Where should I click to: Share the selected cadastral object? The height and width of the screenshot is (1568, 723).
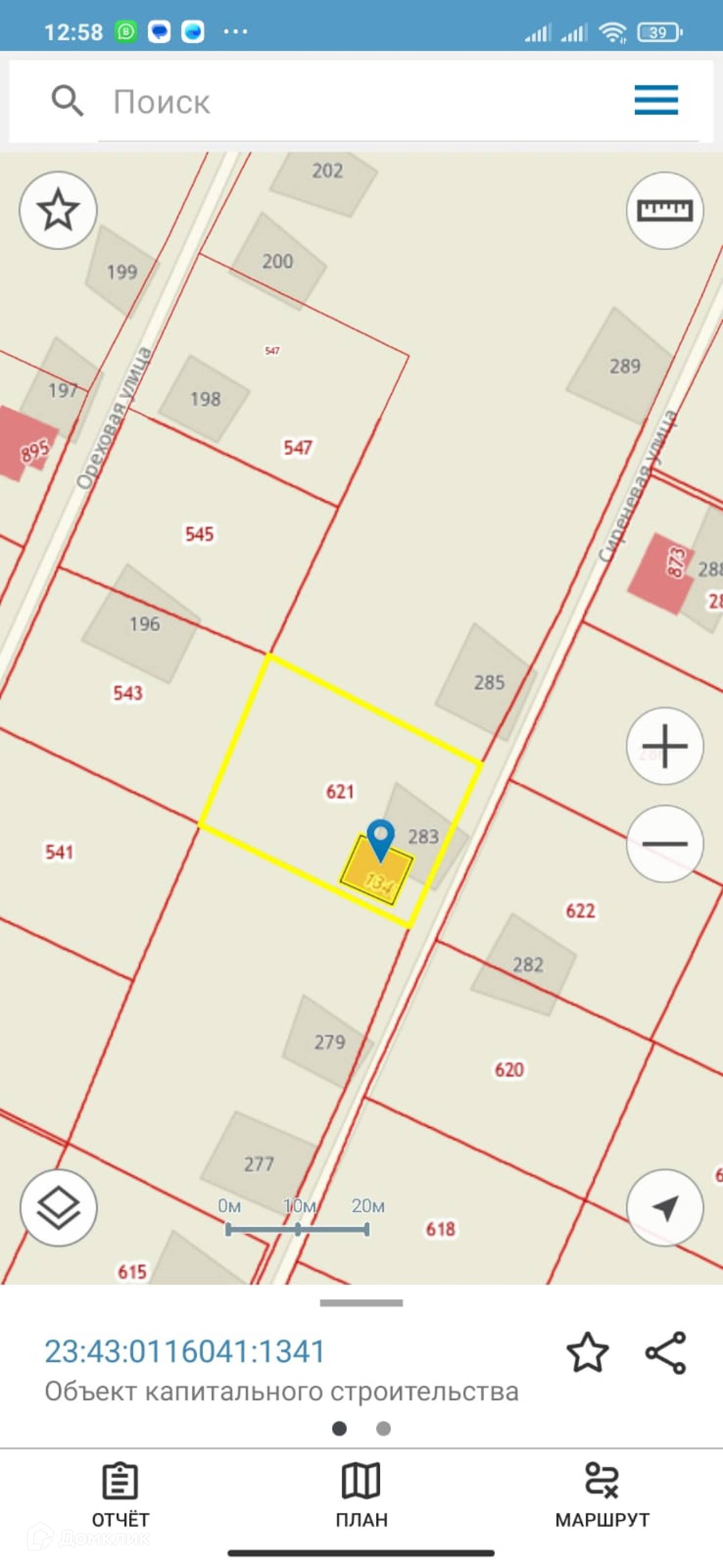coord(665,1353)
